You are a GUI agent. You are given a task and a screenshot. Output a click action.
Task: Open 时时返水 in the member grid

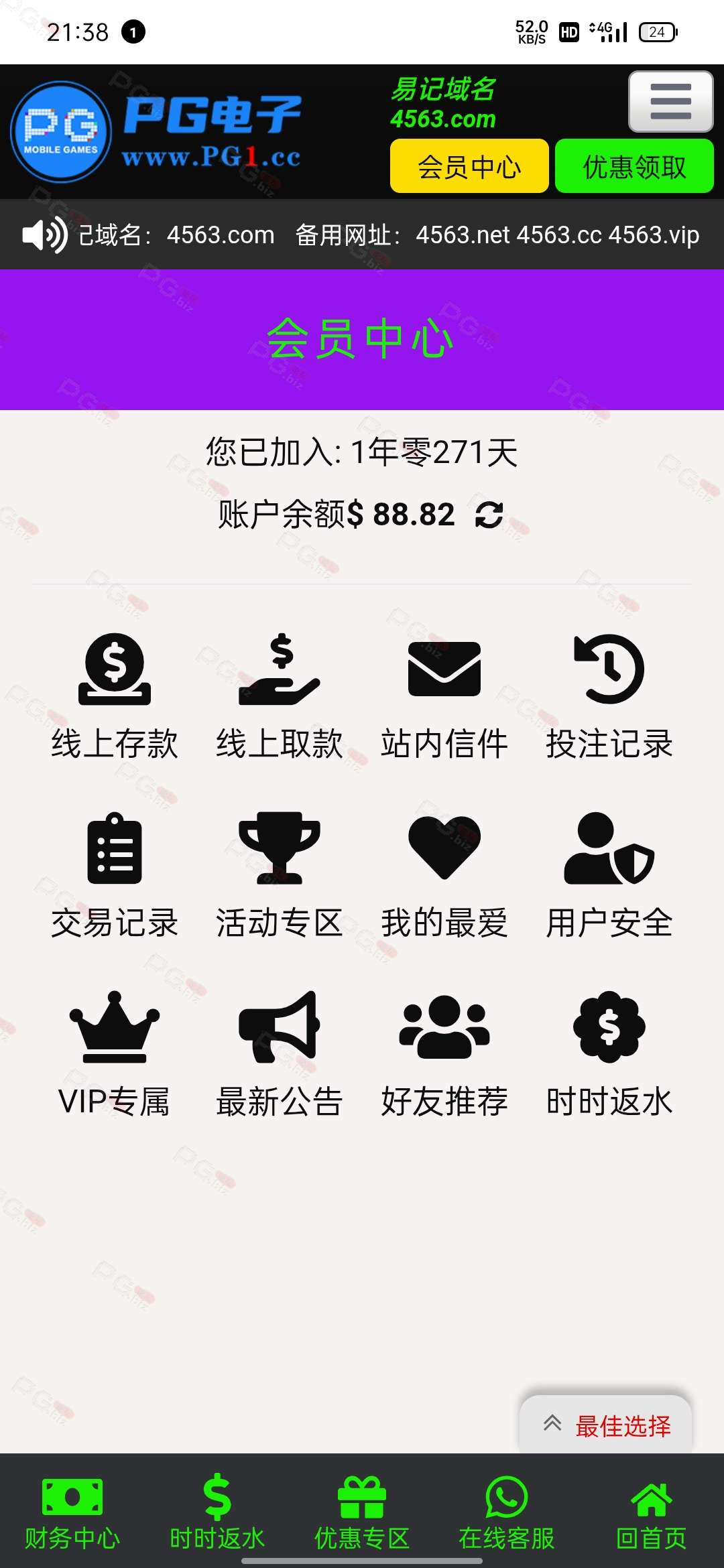[609, 1055]
